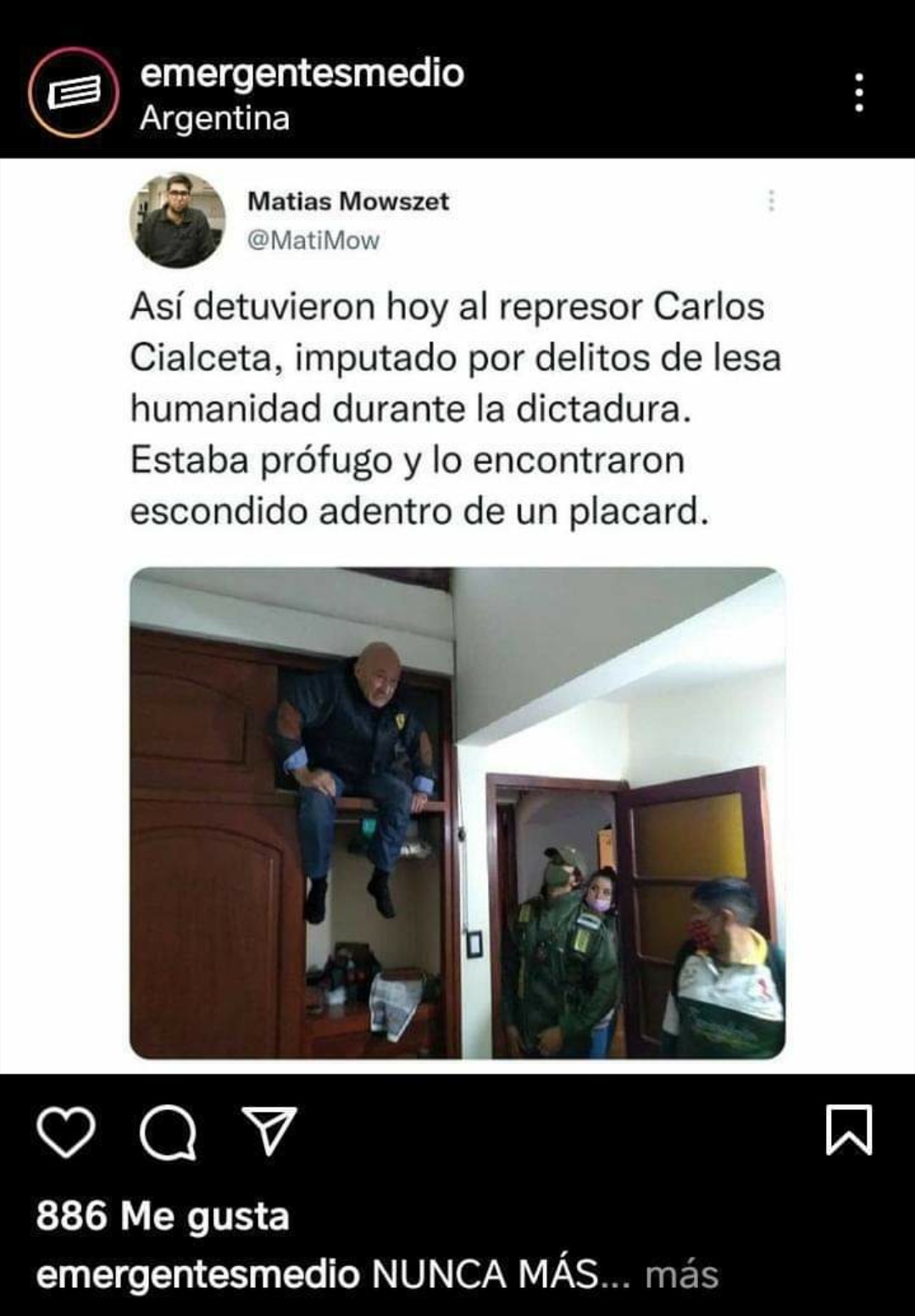Viewport: 915px width, 1316px height.
Task: Save this post with the bookmark
Action: [x=848, y=1130]
